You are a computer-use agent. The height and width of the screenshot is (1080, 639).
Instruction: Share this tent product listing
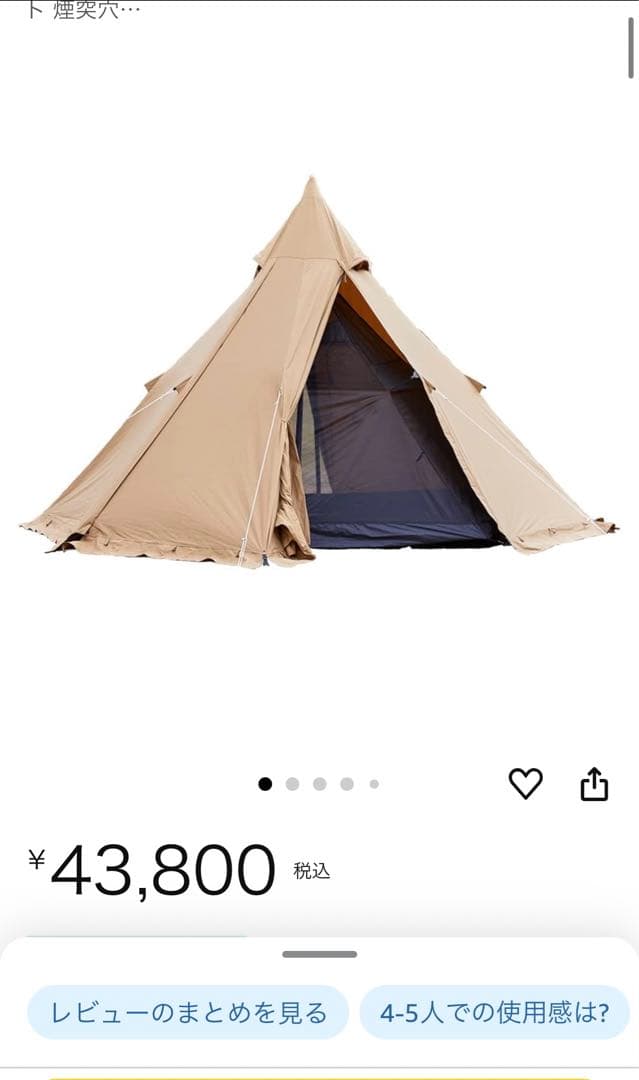coord(594,784)
